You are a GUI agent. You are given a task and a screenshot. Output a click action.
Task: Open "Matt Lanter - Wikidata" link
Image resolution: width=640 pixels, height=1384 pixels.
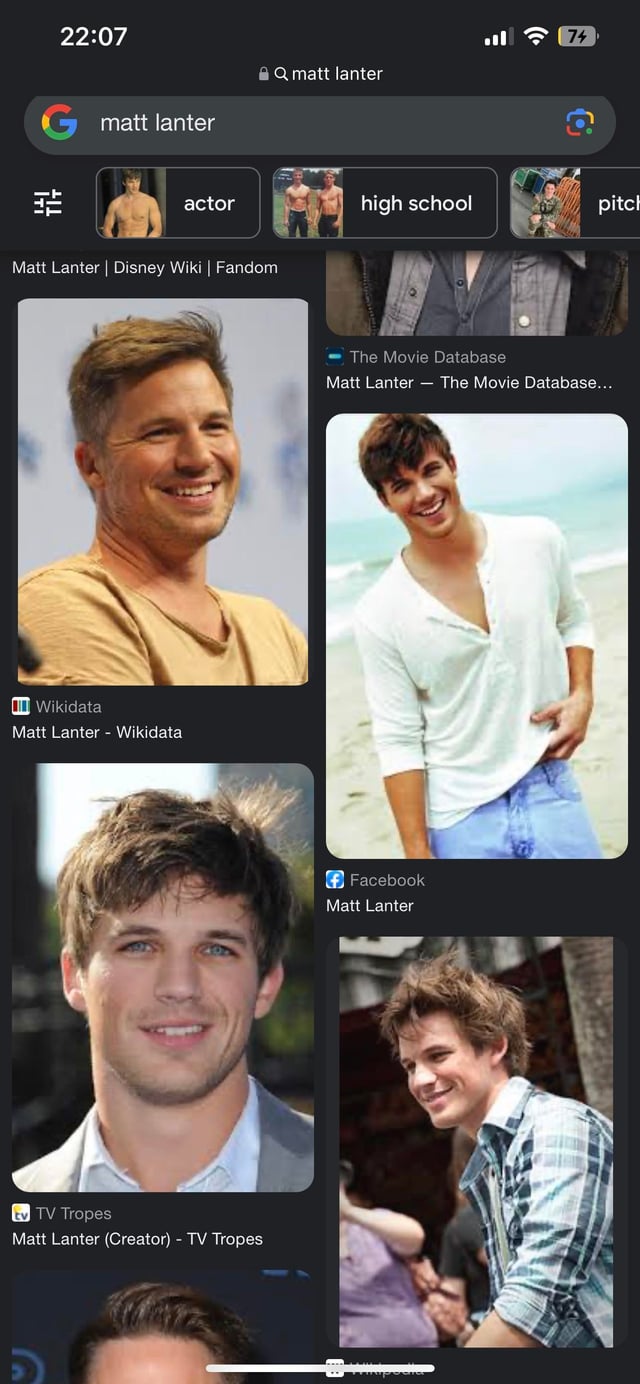point(97,732)
